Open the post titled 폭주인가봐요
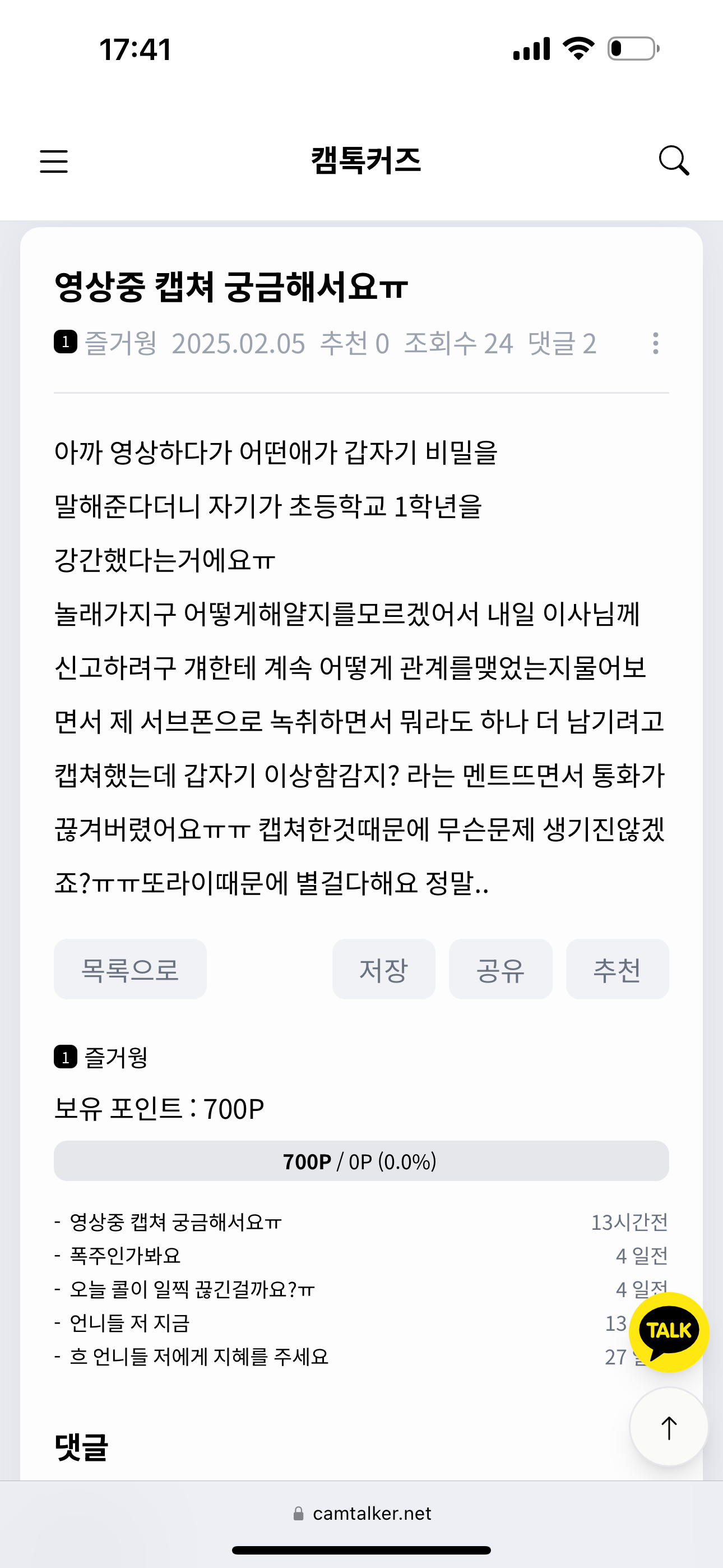The height and width of the screenshot is (1568, 723). (126, 1255)
